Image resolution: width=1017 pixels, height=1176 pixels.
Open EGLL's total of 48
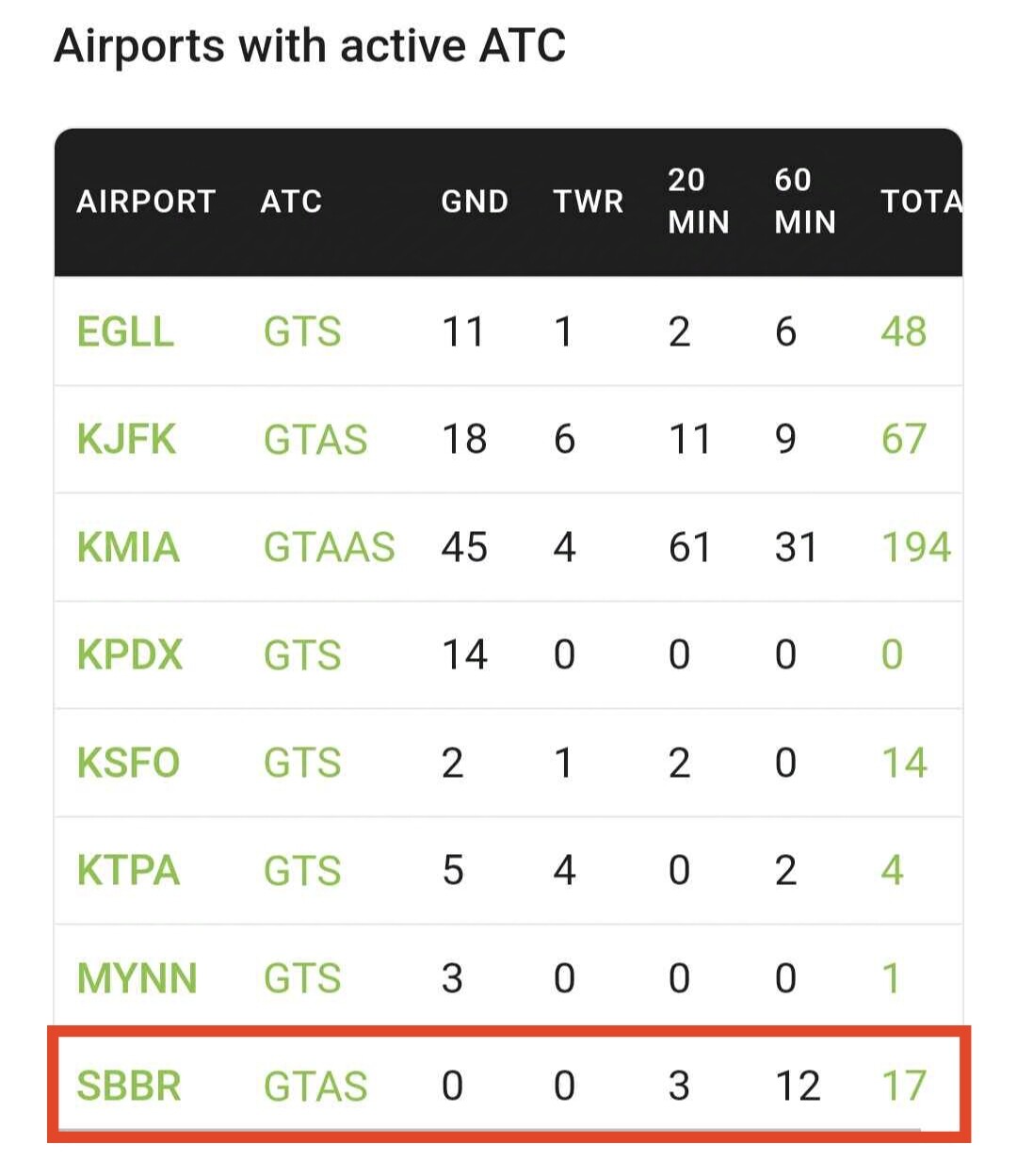click(903, 332)
